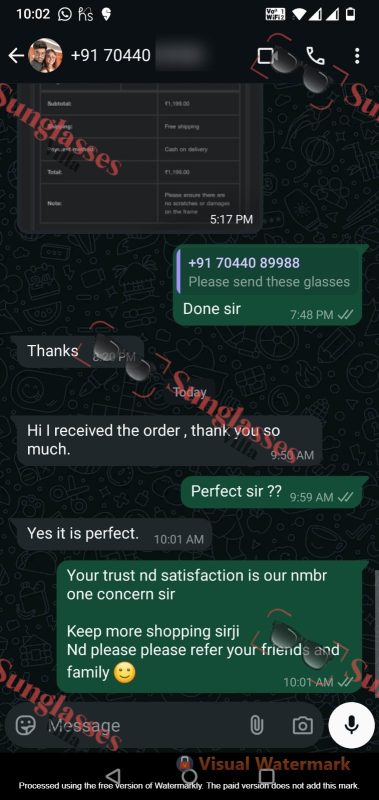Viewport: 379px width, 800px height.
Task: Attach a file with the paperclip
Action: (x=257, y=725)
